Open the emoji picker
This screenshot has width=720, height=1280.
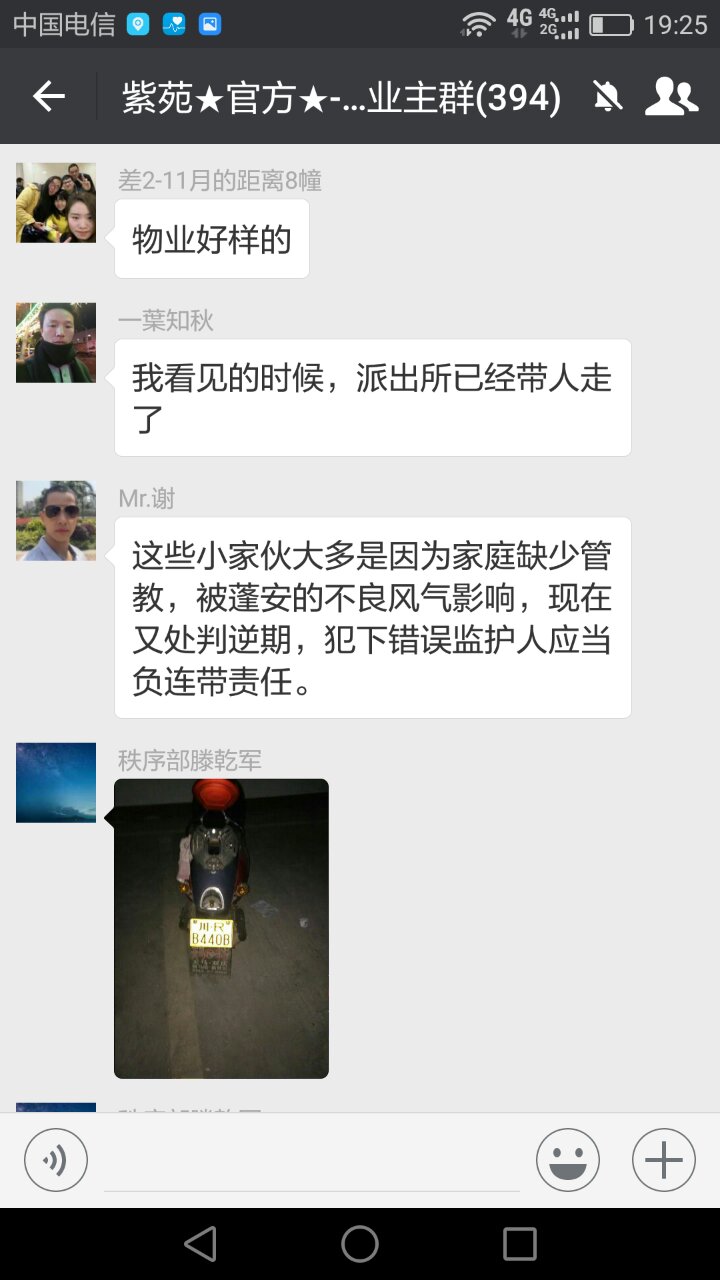[x=567, y=1160]
